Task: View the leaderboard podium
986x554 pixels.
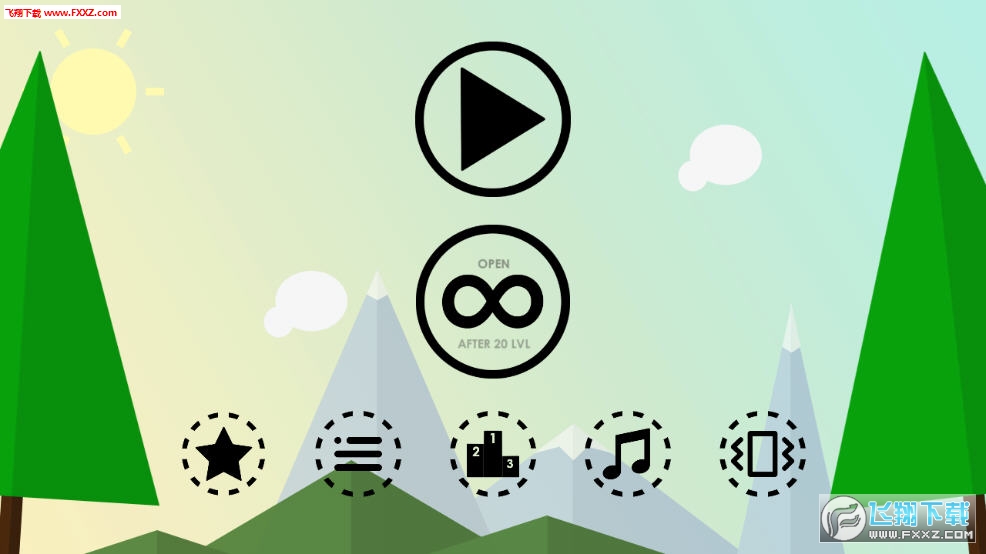Action: [492, 454]
